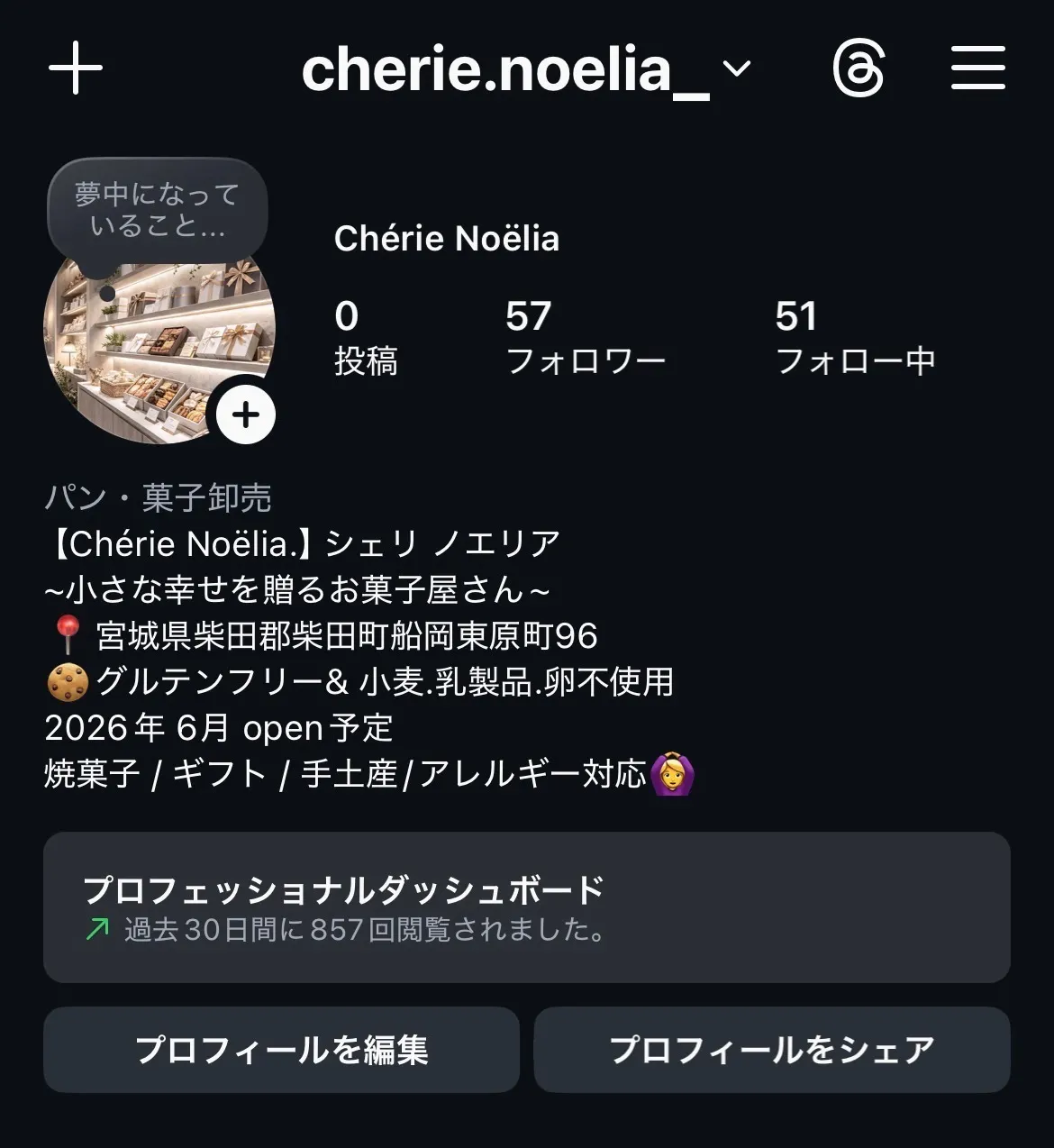This screenshot has width=1054, height=1148.
Task: Tap the plus icon to create new content
Action: [76, 68]
